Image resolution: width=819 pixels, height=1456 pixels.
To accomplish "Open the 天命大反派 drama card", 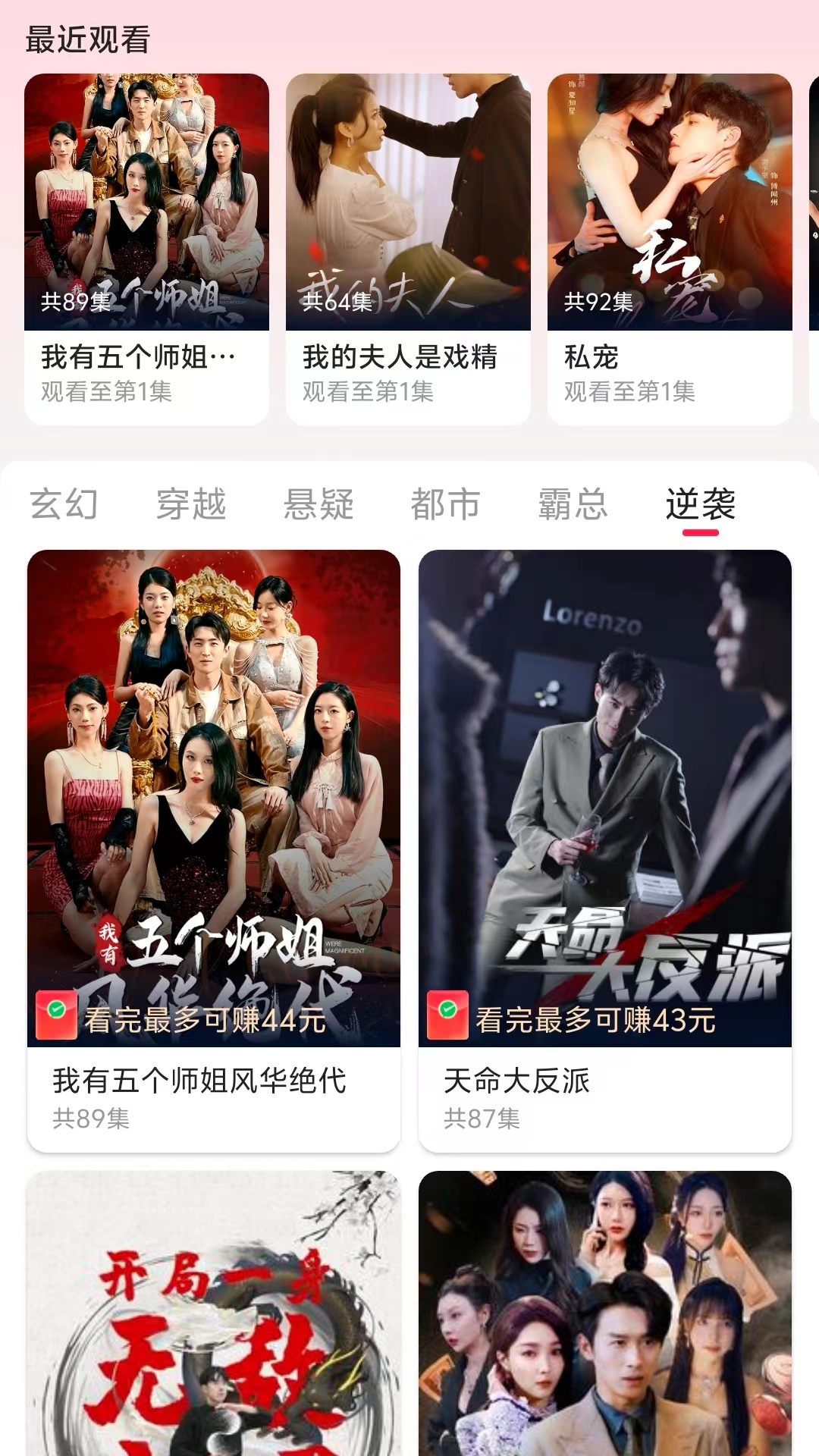I will pos(605,849).
